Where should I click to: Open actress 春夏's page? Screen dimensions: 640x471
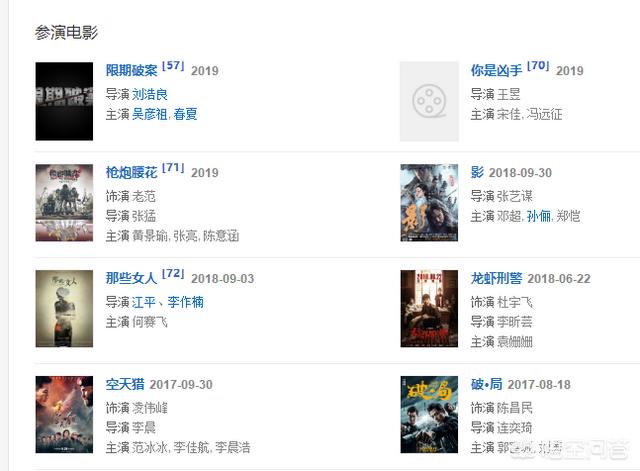(x=185, y=114)
